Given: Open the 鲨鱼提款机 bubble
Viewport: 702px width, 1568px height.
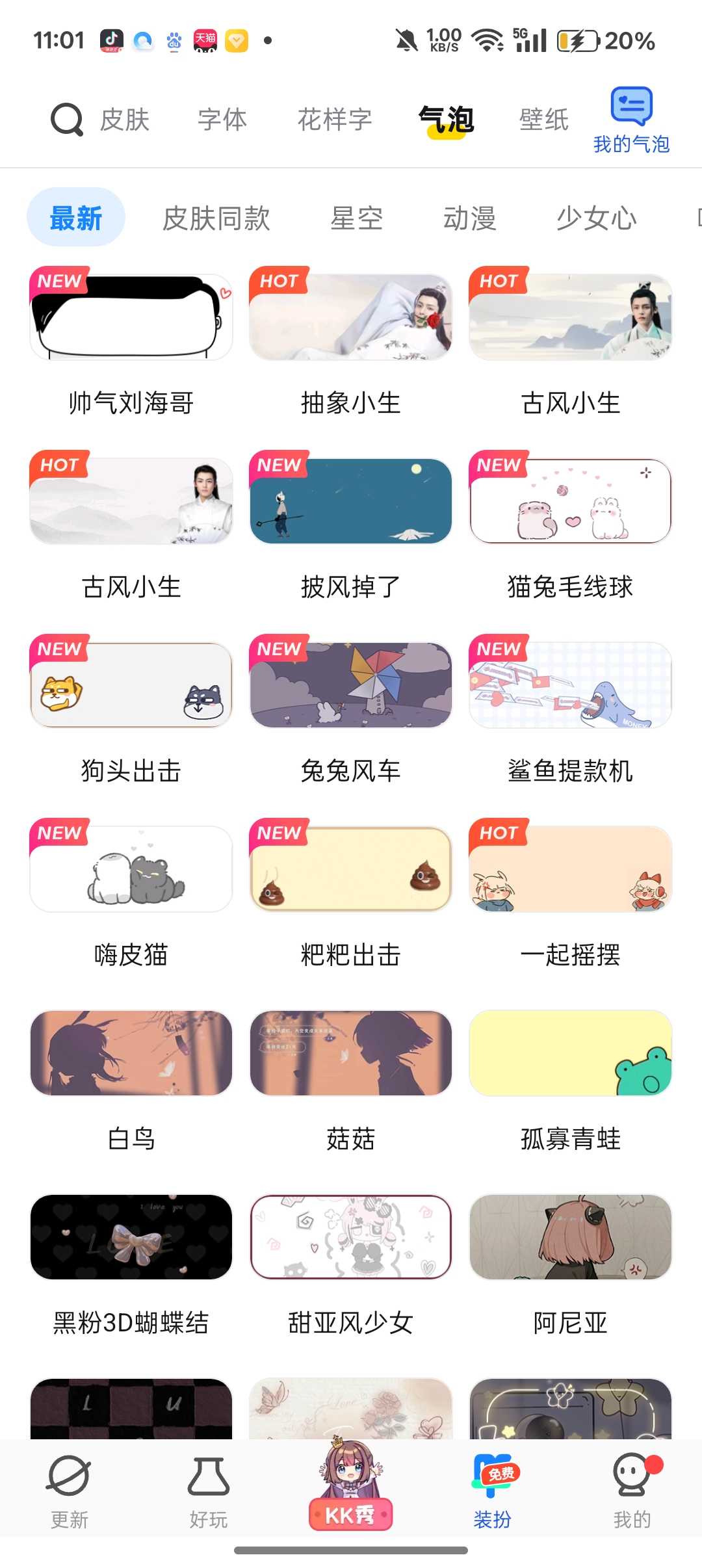Looking at the screenshot, I should point(571,685).
